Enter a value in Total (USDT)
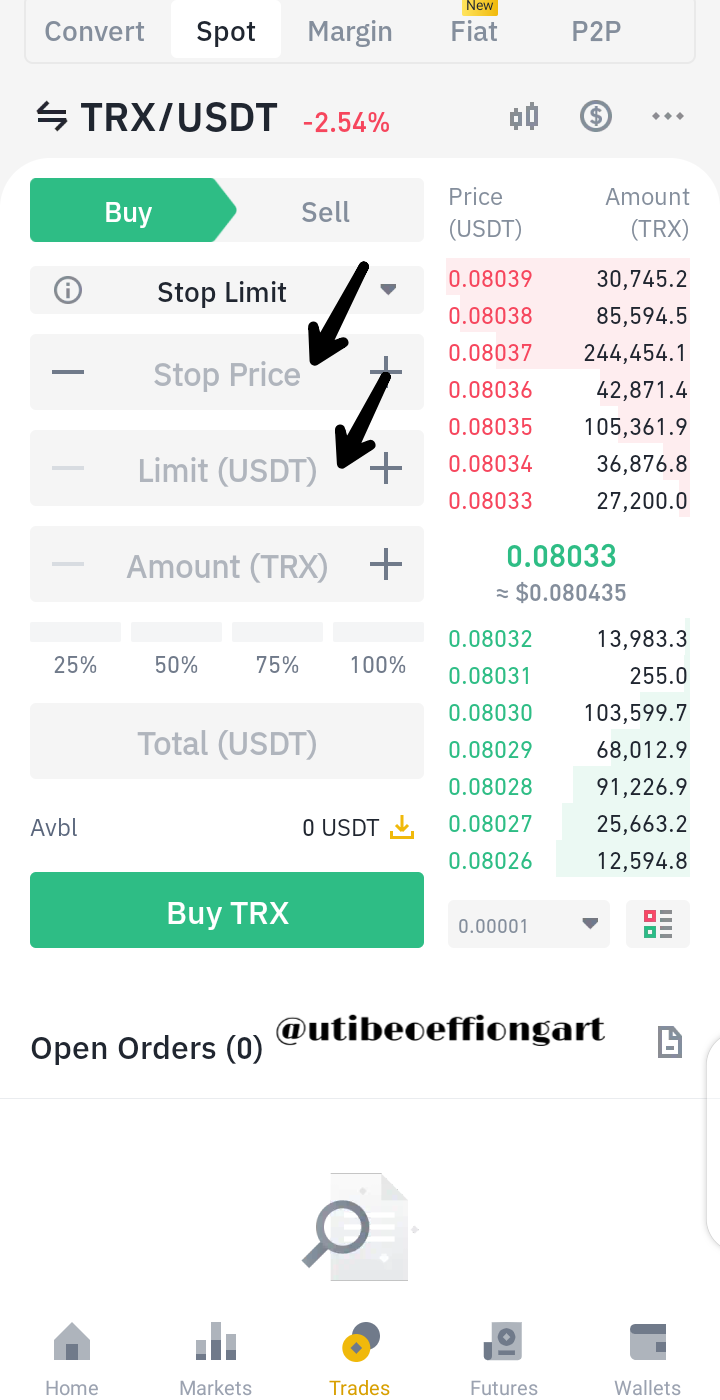720x1400 pixels. point(226,743)
